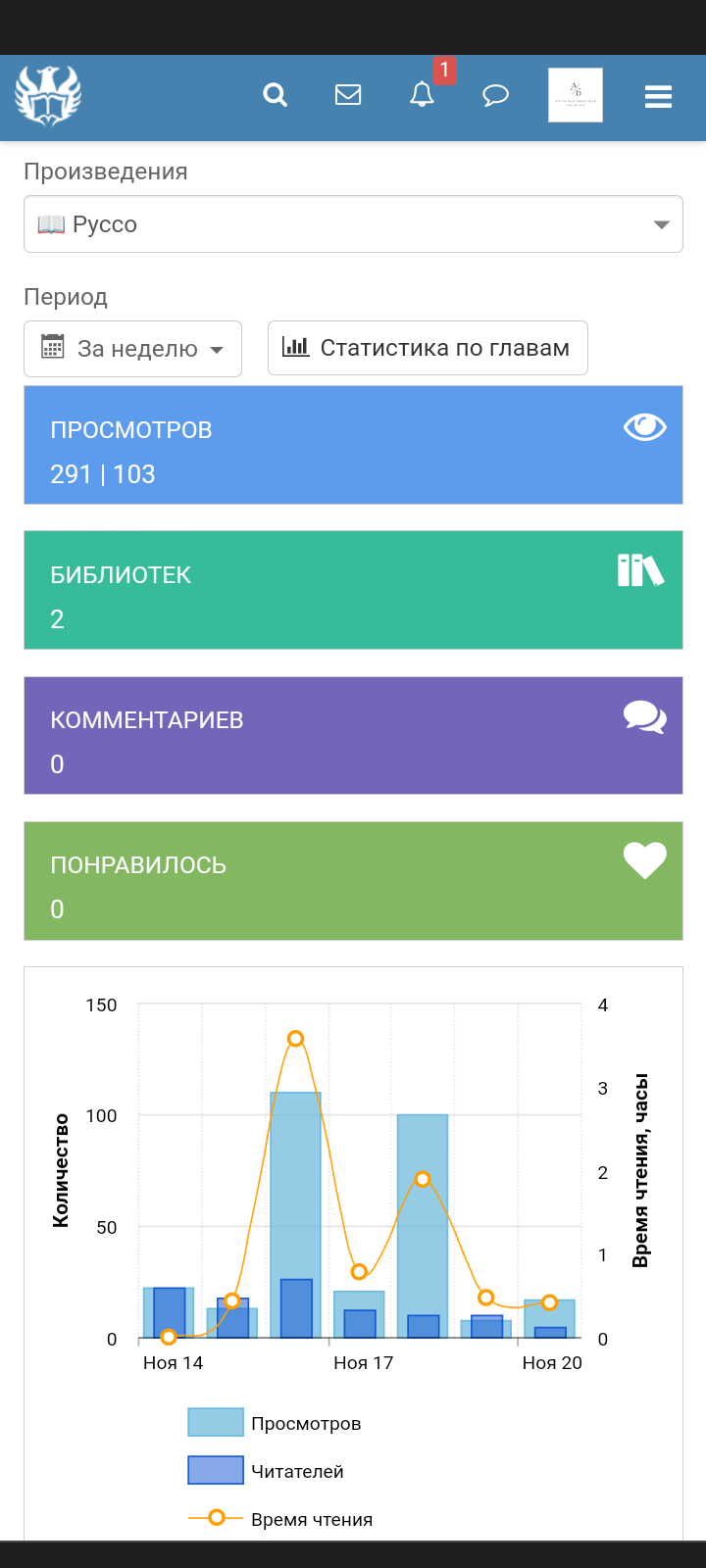This screenshot has width=706, height=1568.
Task: Open the profile avatar
Action: point(576,95)
